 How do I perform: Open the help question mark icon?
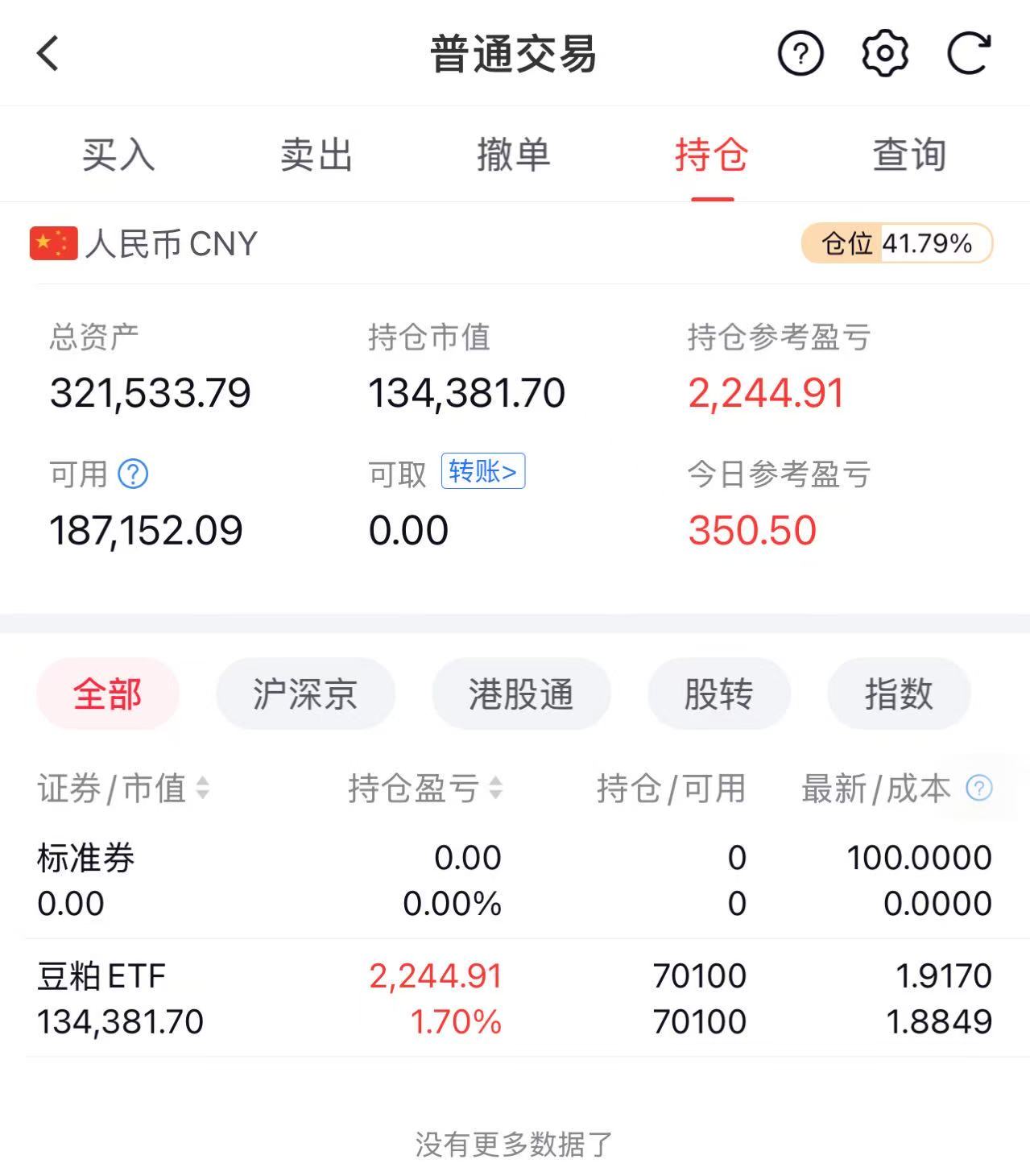click(x=800, y=54)
